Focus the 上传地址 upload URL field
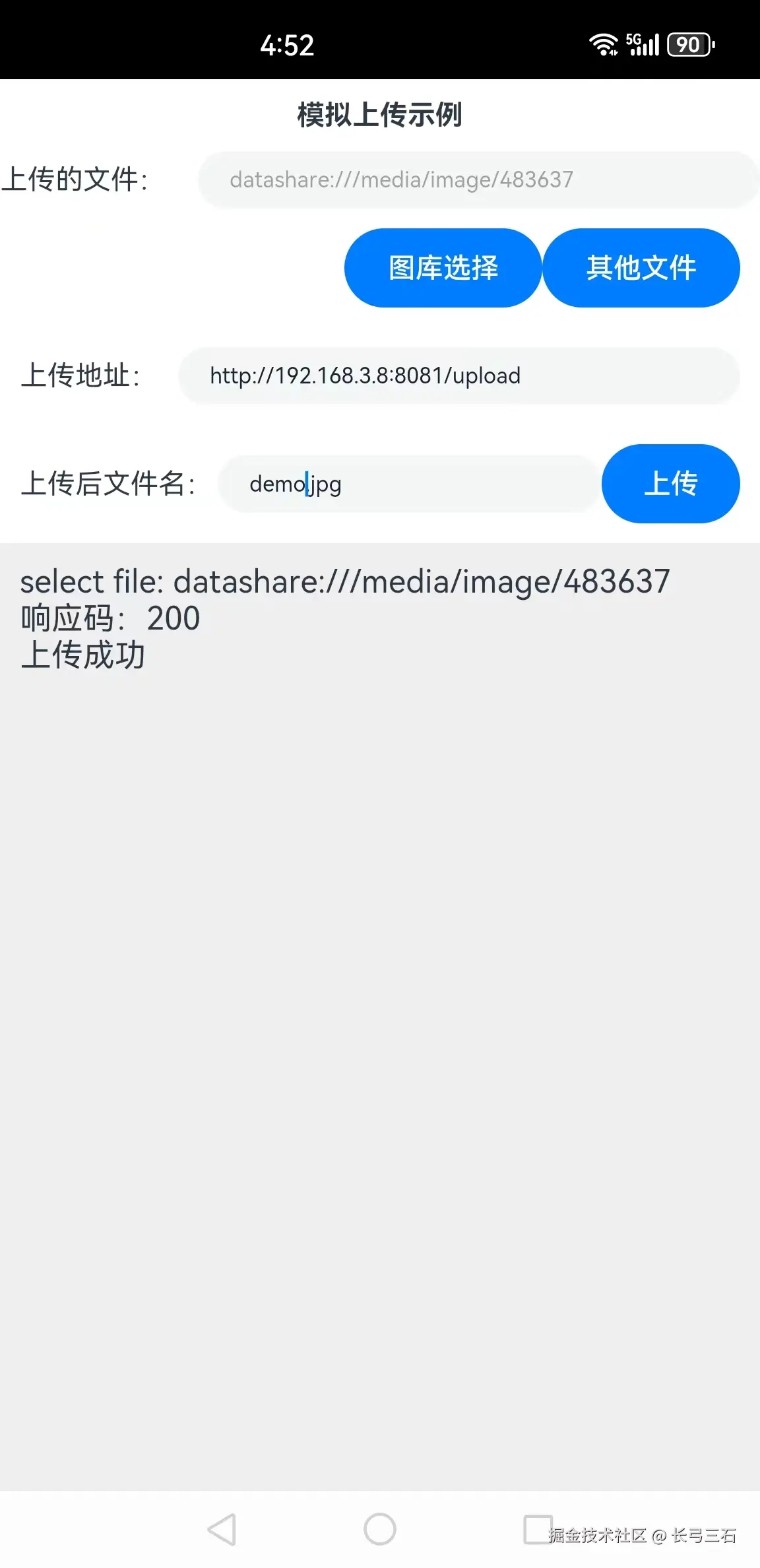This screenshot has width=760, height=1568. (459, 376)
